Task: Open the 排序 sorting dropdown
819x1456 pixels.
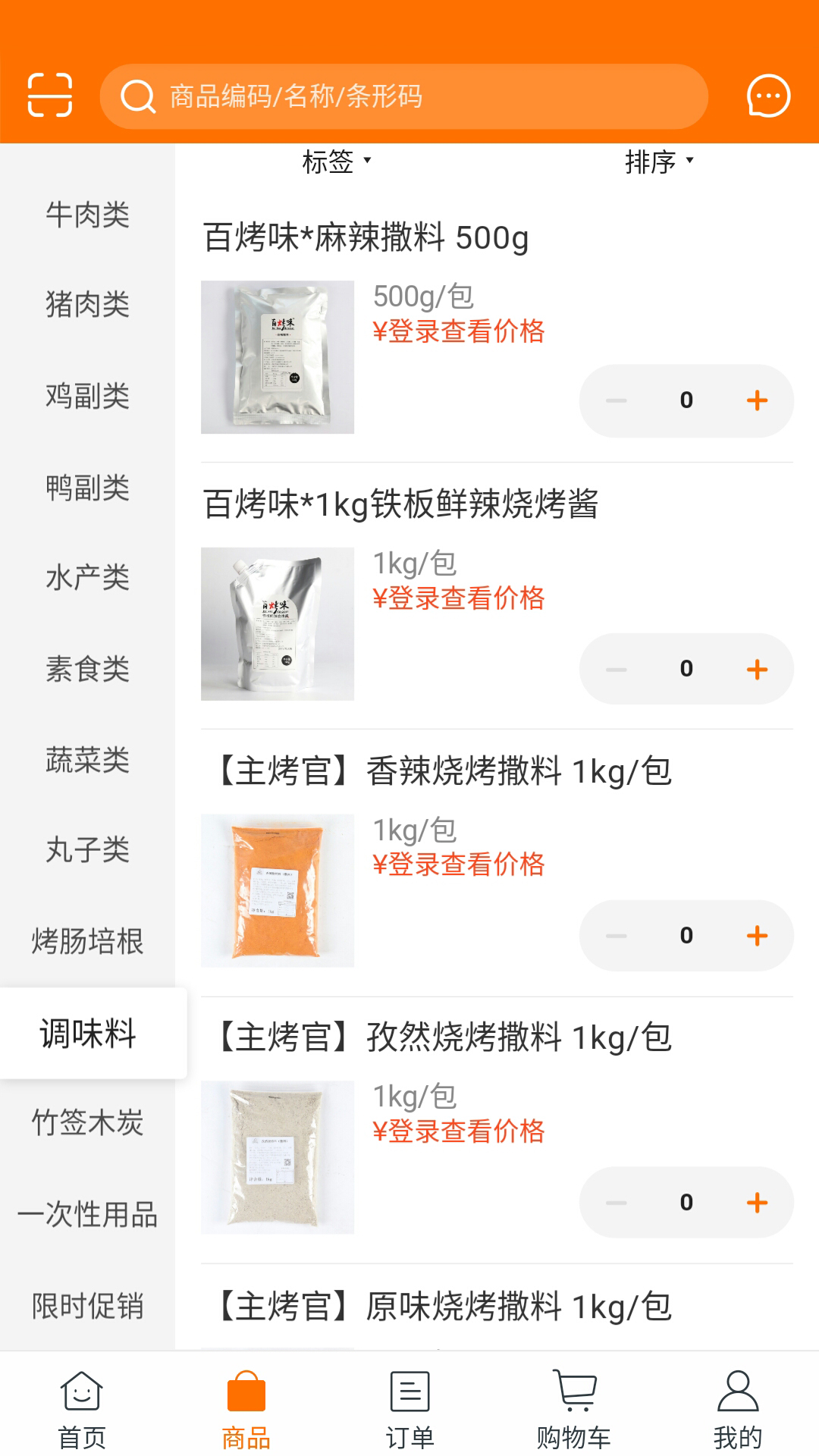Action: (x=652, y=162)
